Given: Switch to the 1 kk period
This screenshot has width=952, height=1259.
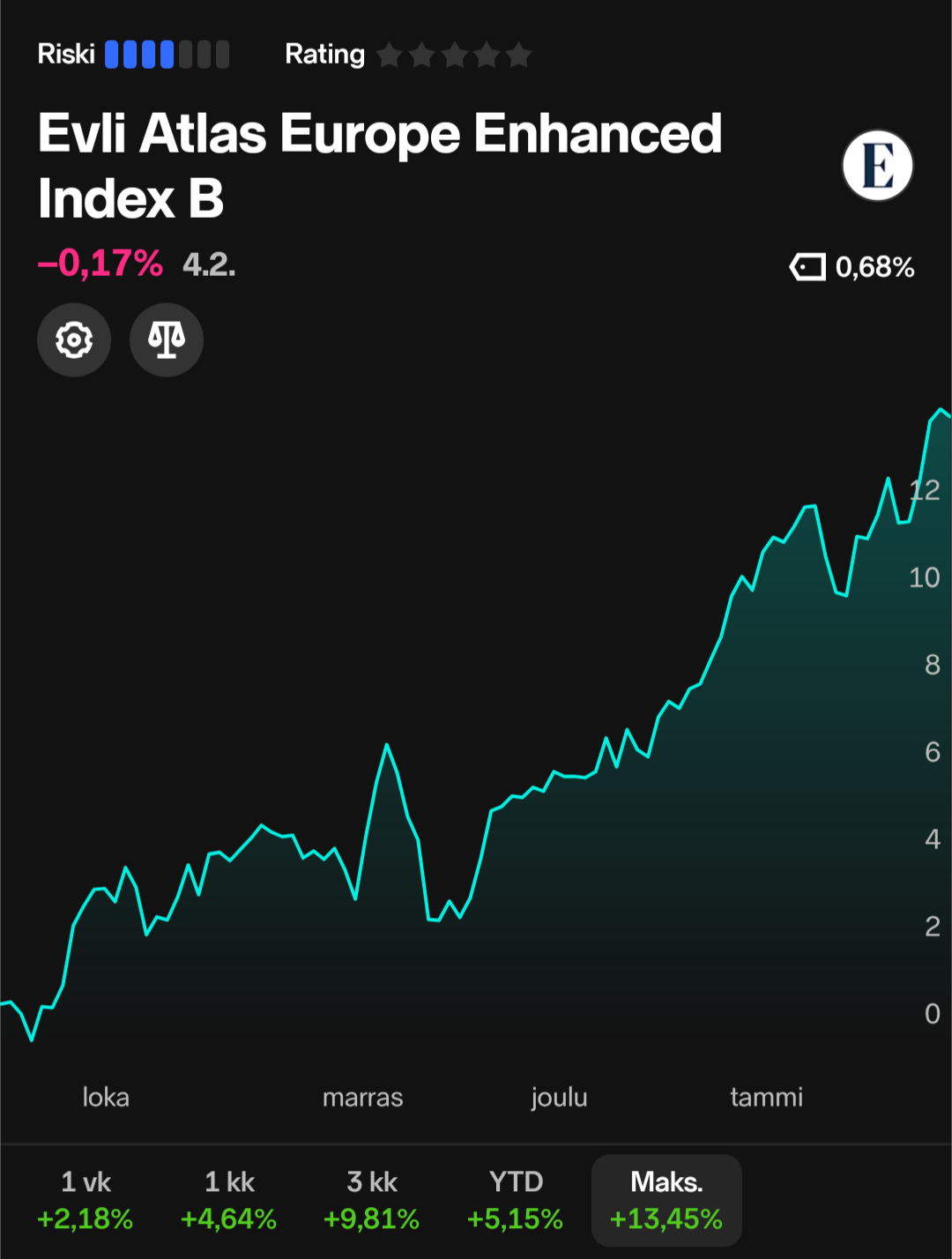Looking at the screenshot, I should (x=229, y=1200).
